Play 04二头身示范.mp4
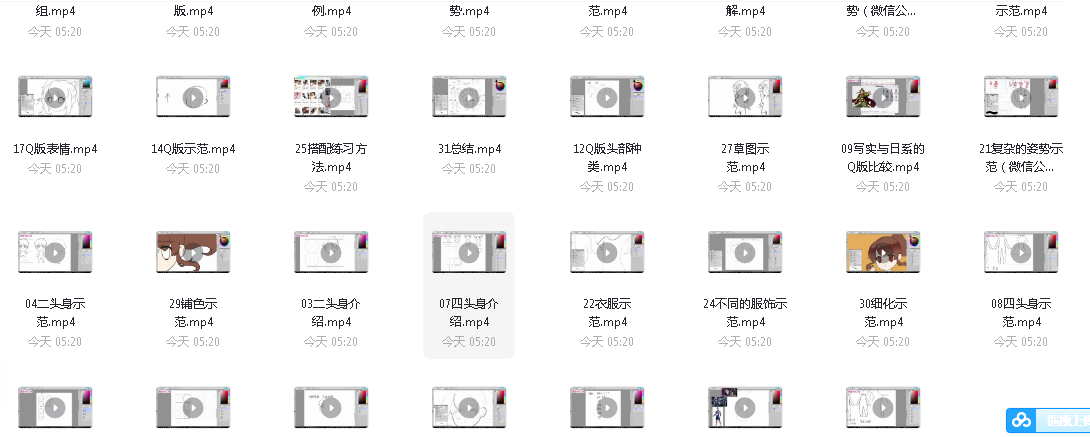The width and height of the screenshot is (1090, 437). (55, 252)
